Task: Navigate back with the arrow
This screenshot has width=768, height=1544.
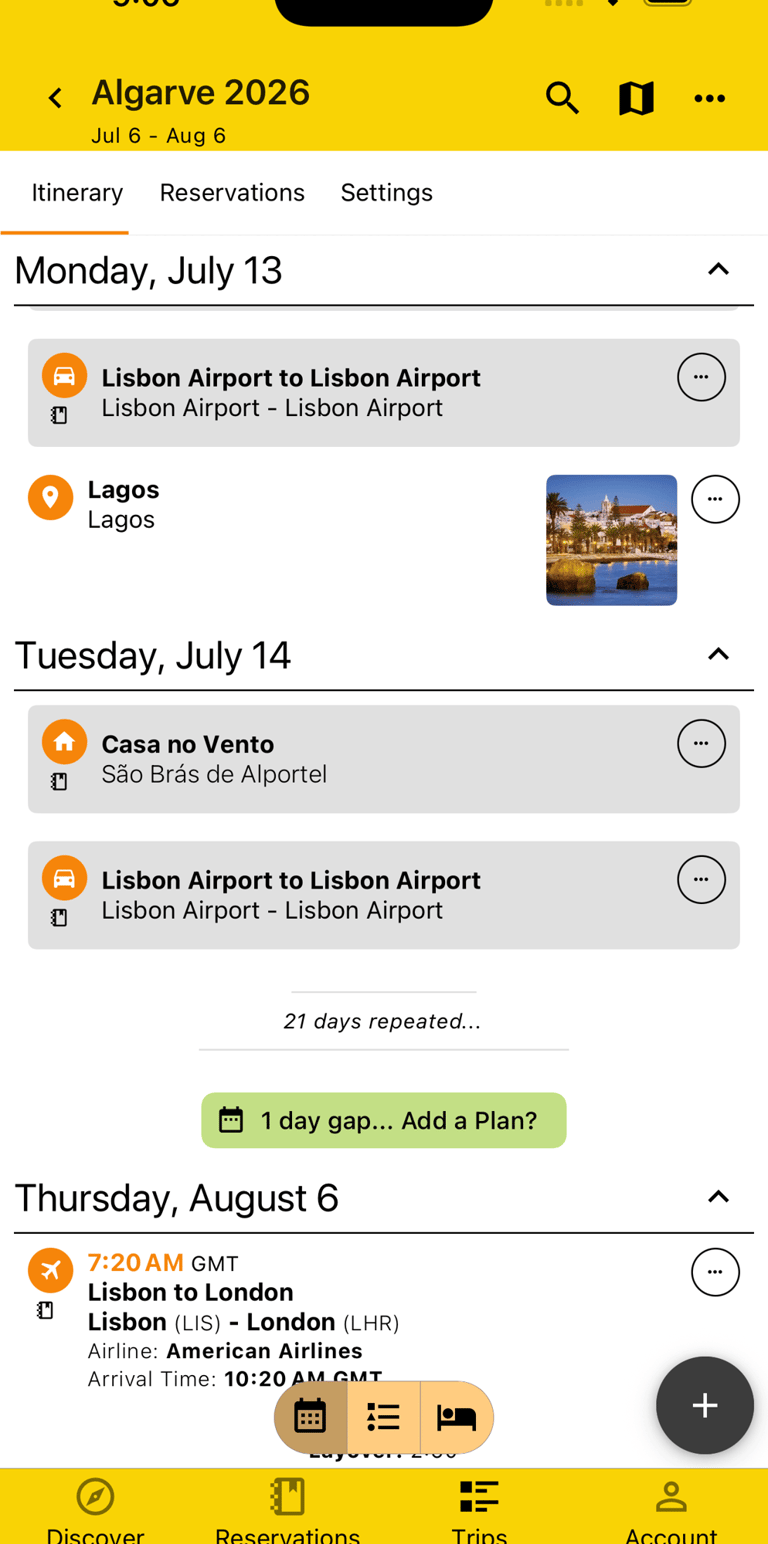Action: 54,98
